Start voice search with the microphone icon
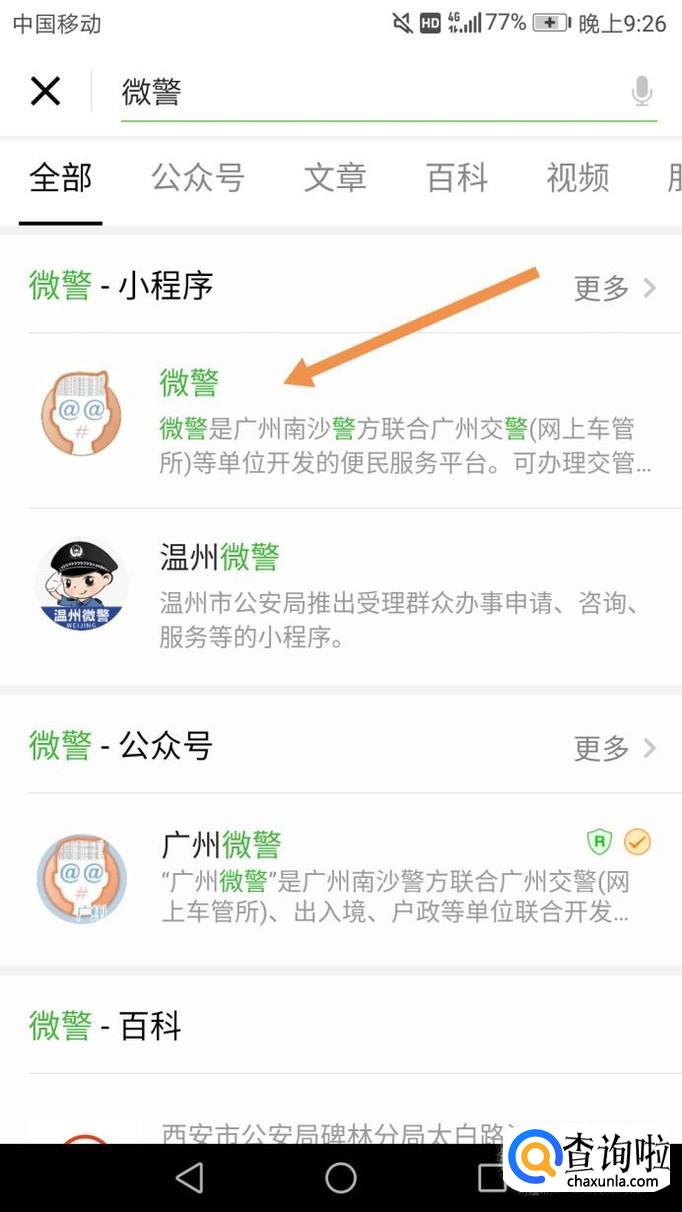Viewport: 682px width, 1212px height. tap(642, 92)
